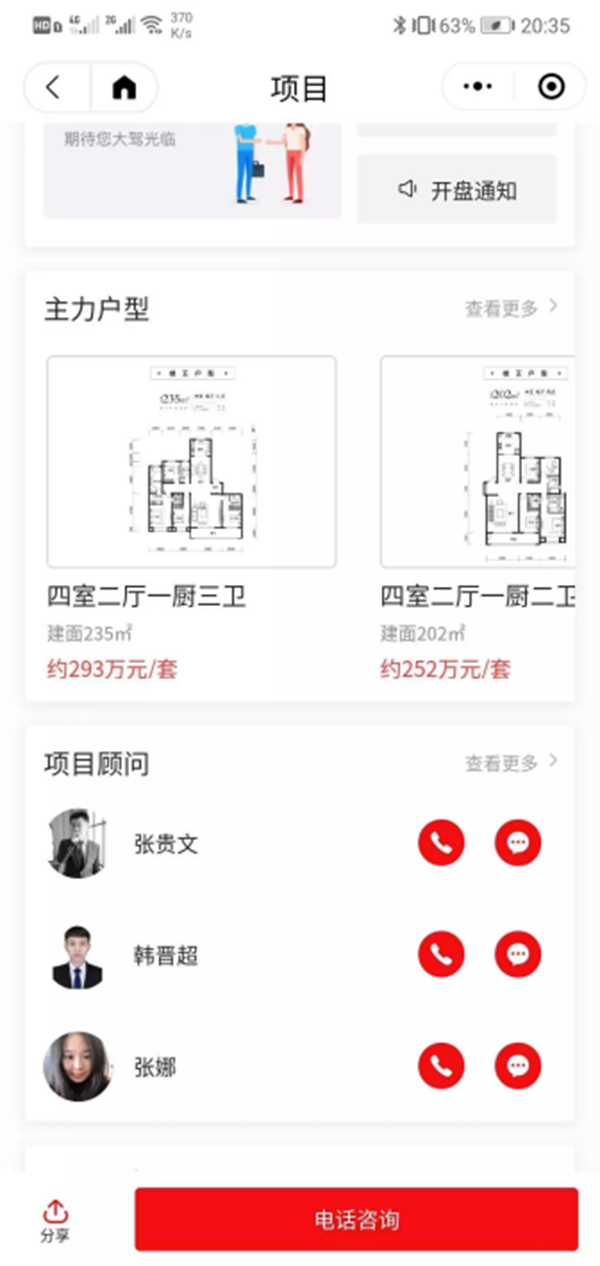View more 主力户型 floor plans
This screenshot has height=1266, width=600.
(x=510, y=308)
